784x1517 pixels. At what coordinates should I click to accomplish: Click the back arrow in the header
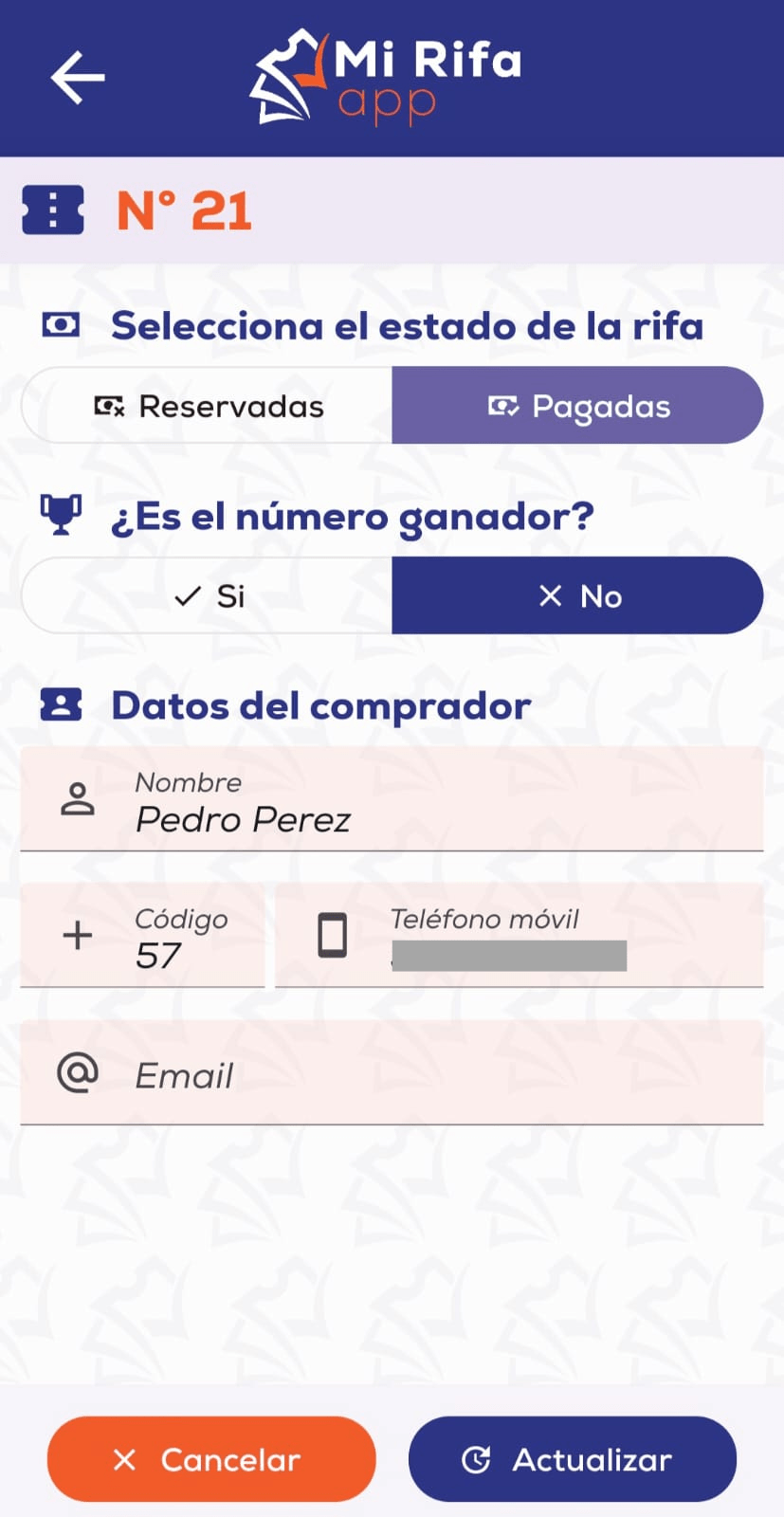coord(78,76)
